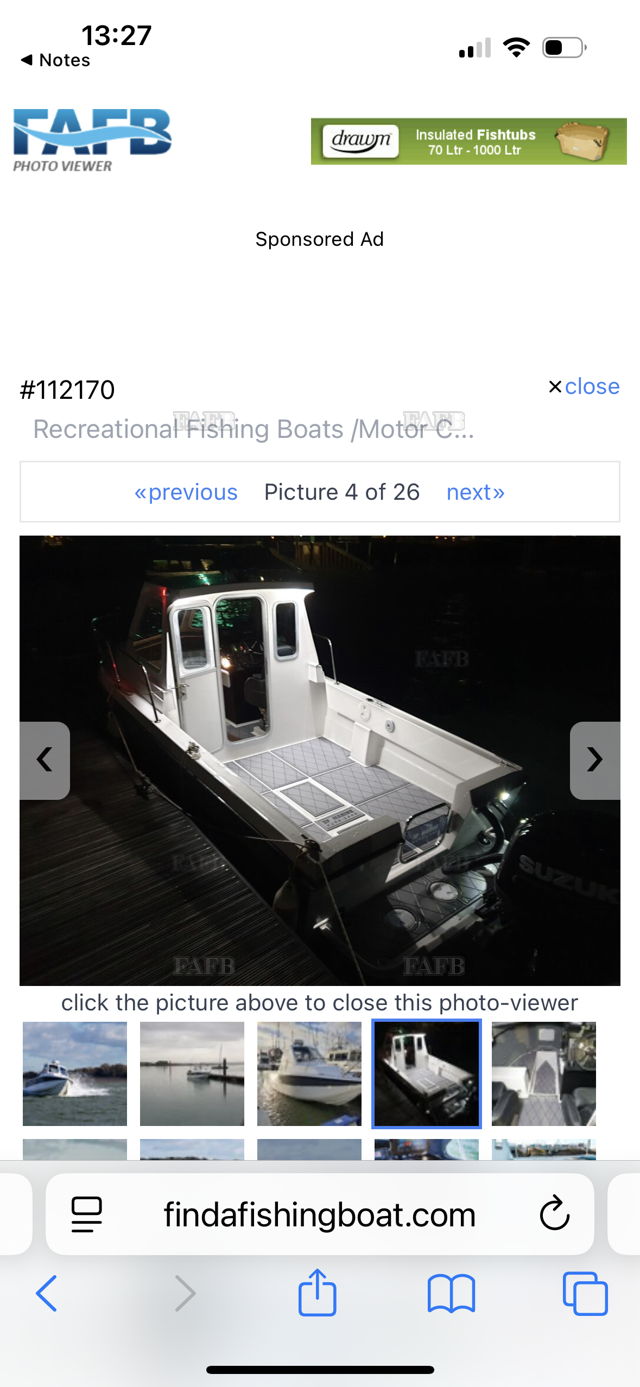Open the Drawm Insulated Fishtubs ad banner
The height and width of the screenshot is (1387, 640).
click(468, 142)
